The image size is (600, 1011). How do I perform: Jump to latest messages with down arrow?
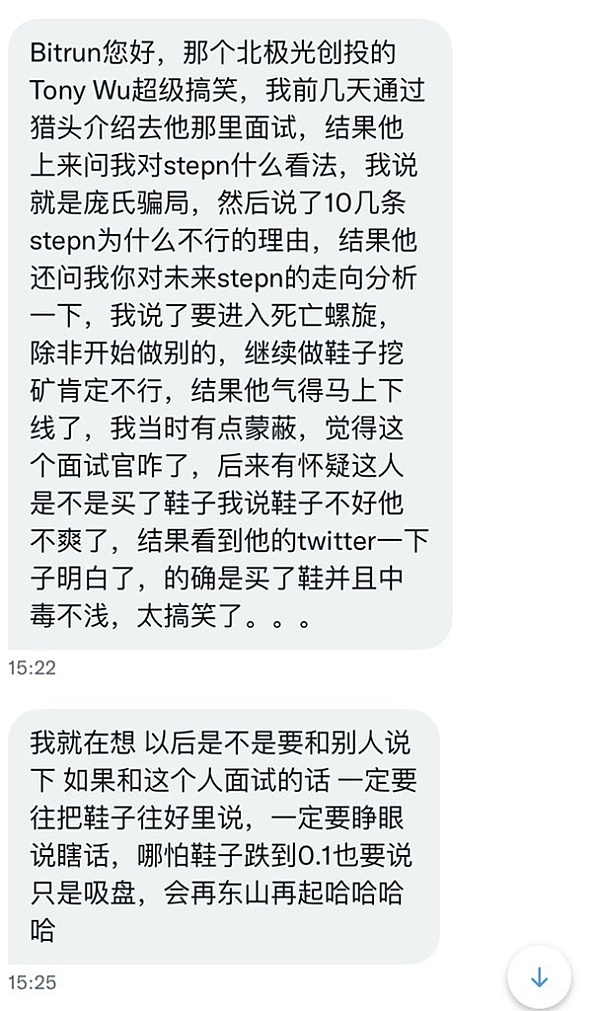(539, 977)
